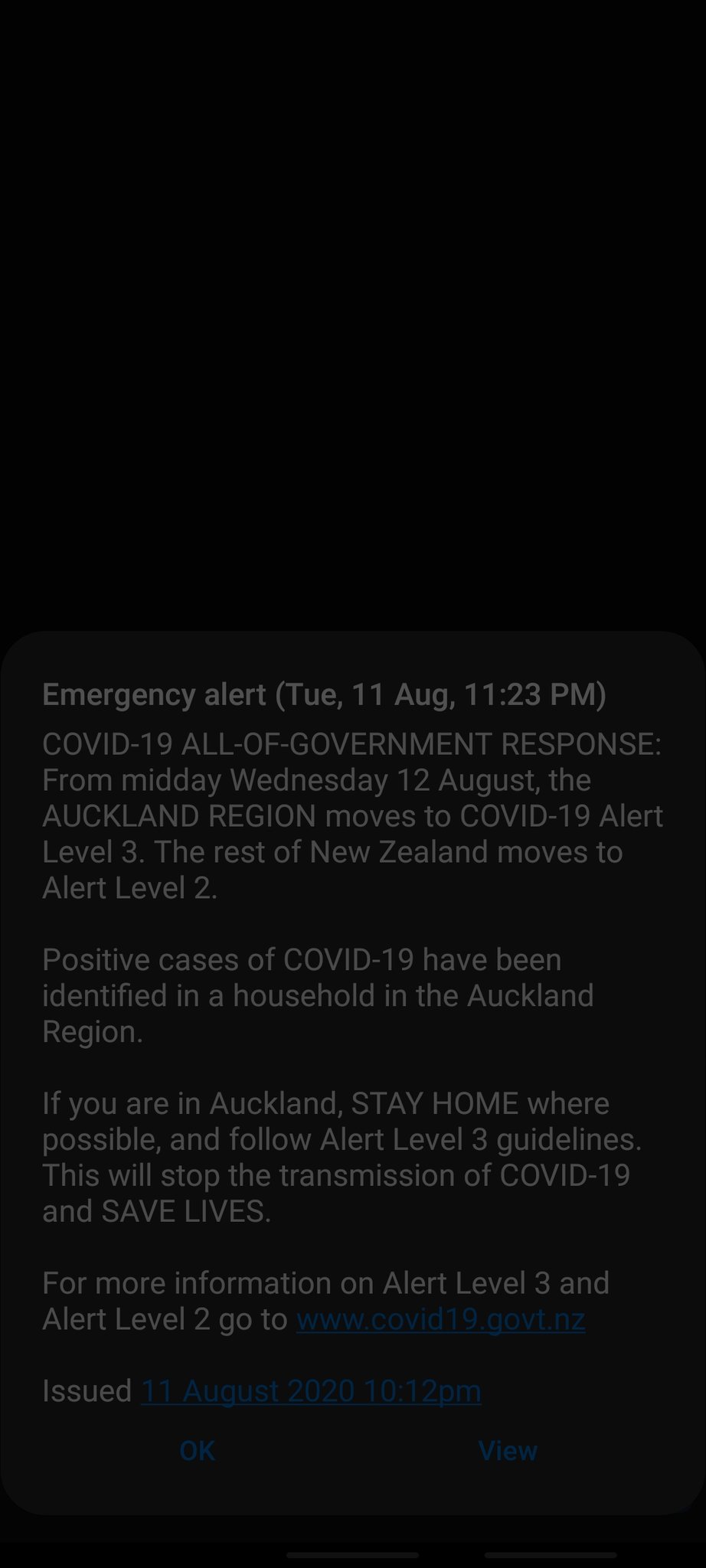Tap the 11 August 2020 10:12pm link
Screen dimensions: 706x1568
pyautogui.click(x=311, y=1391)
